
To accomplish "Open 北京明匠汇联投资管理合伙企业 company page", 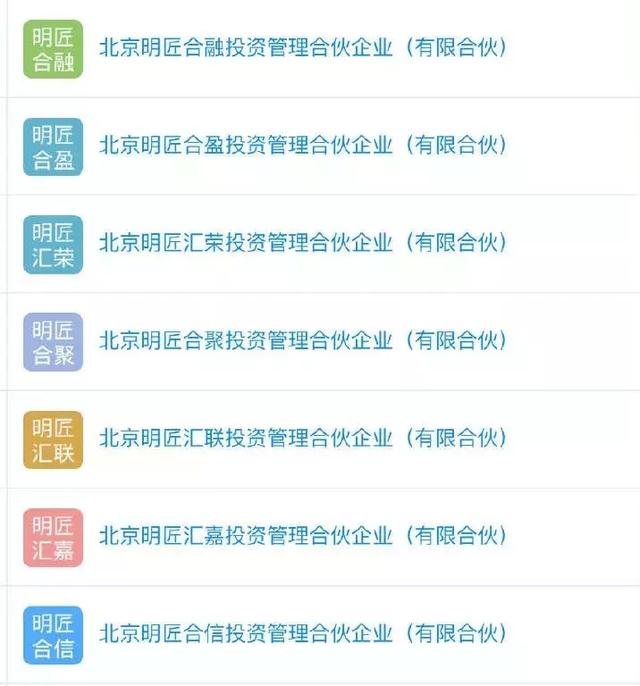I will click(x=303, y=438).
